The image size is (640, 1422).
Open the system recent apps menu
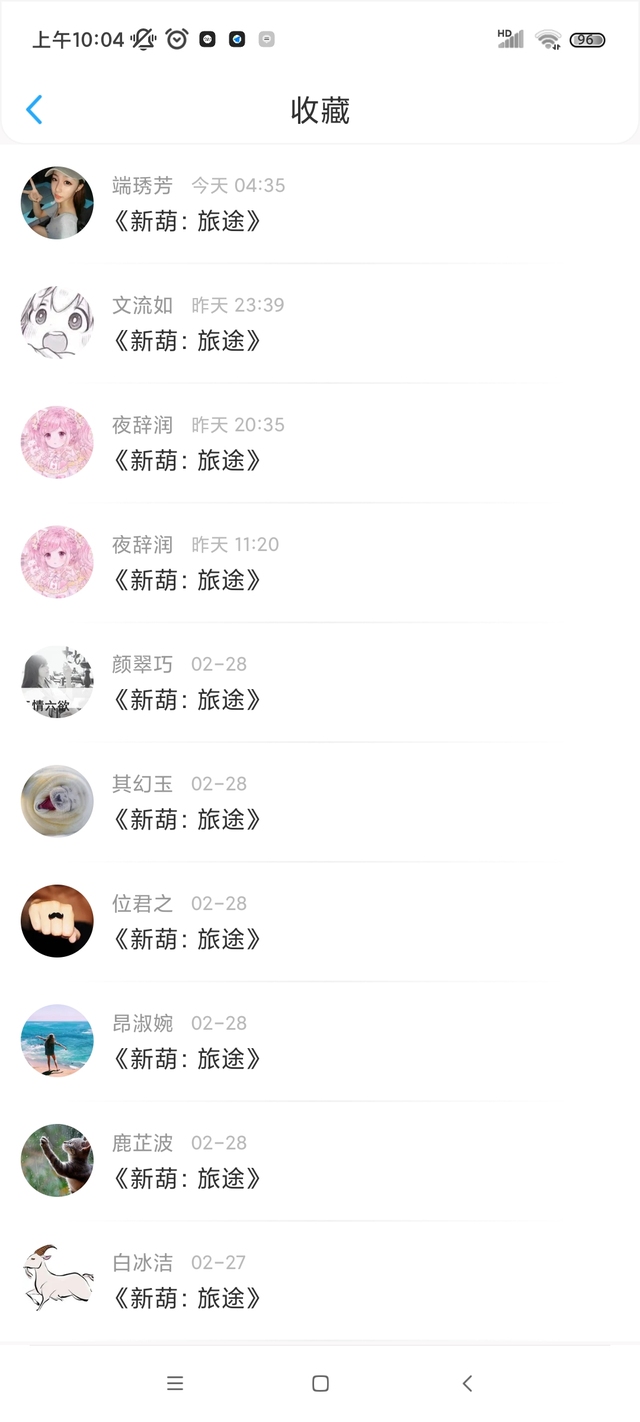(x=175, y=1384)
